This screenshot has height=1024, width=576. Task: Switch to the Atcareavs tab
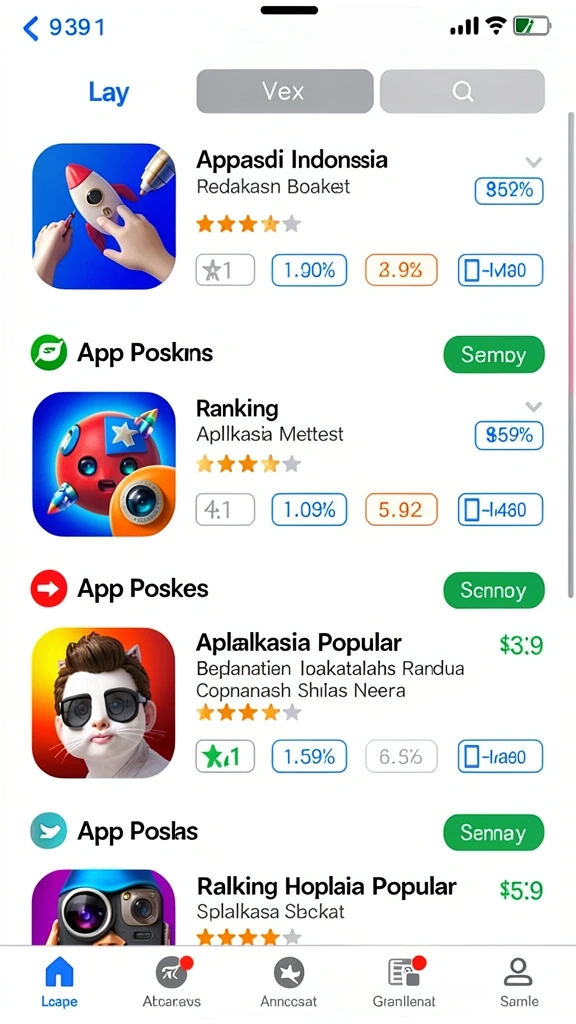(x=172, y=981)
